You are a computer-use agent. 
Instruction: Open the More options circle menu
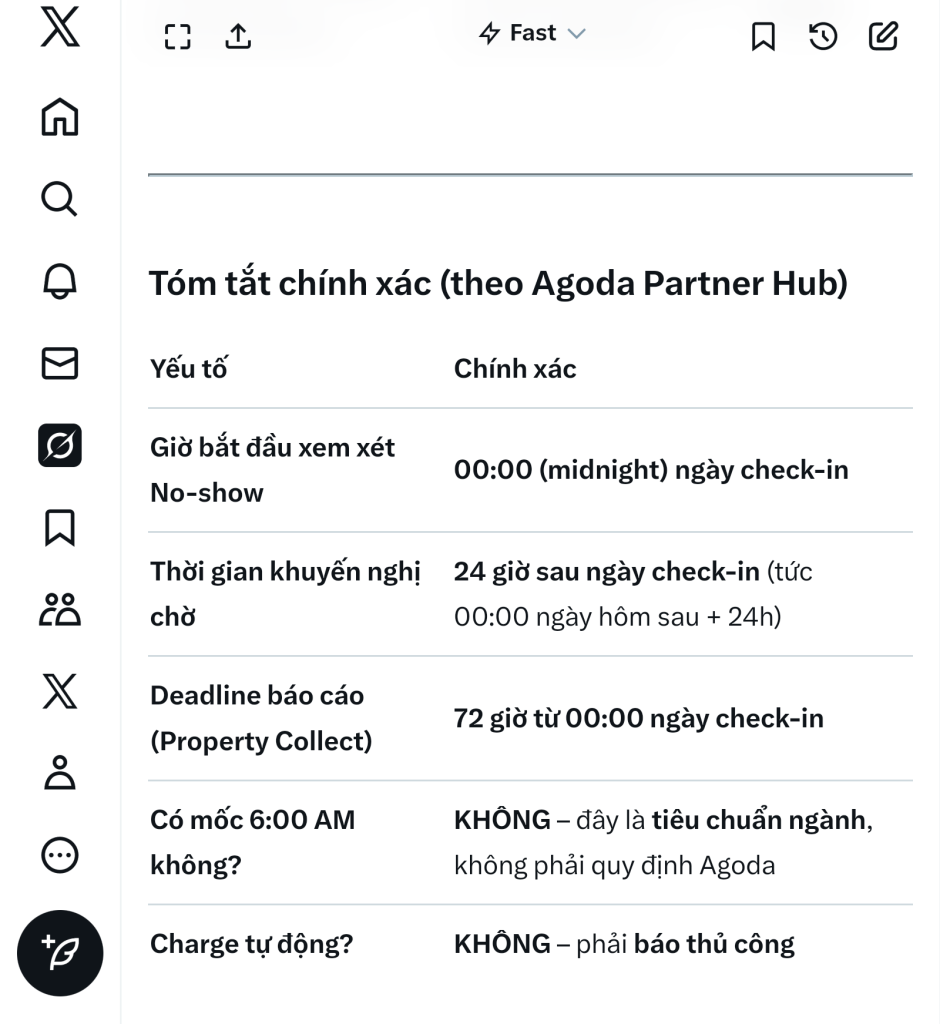(x=59, y=855)
